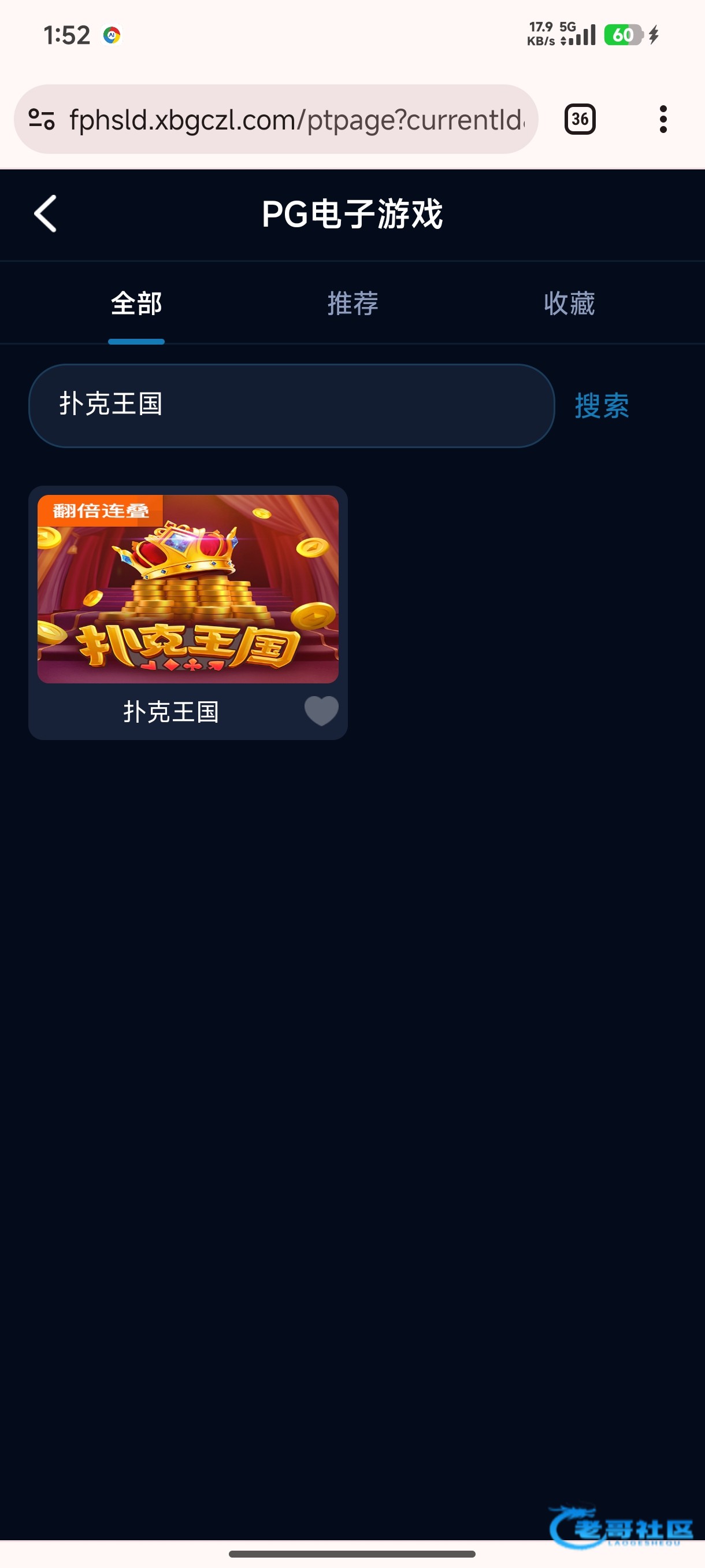Select the 全部 tab

pos(136,303)
